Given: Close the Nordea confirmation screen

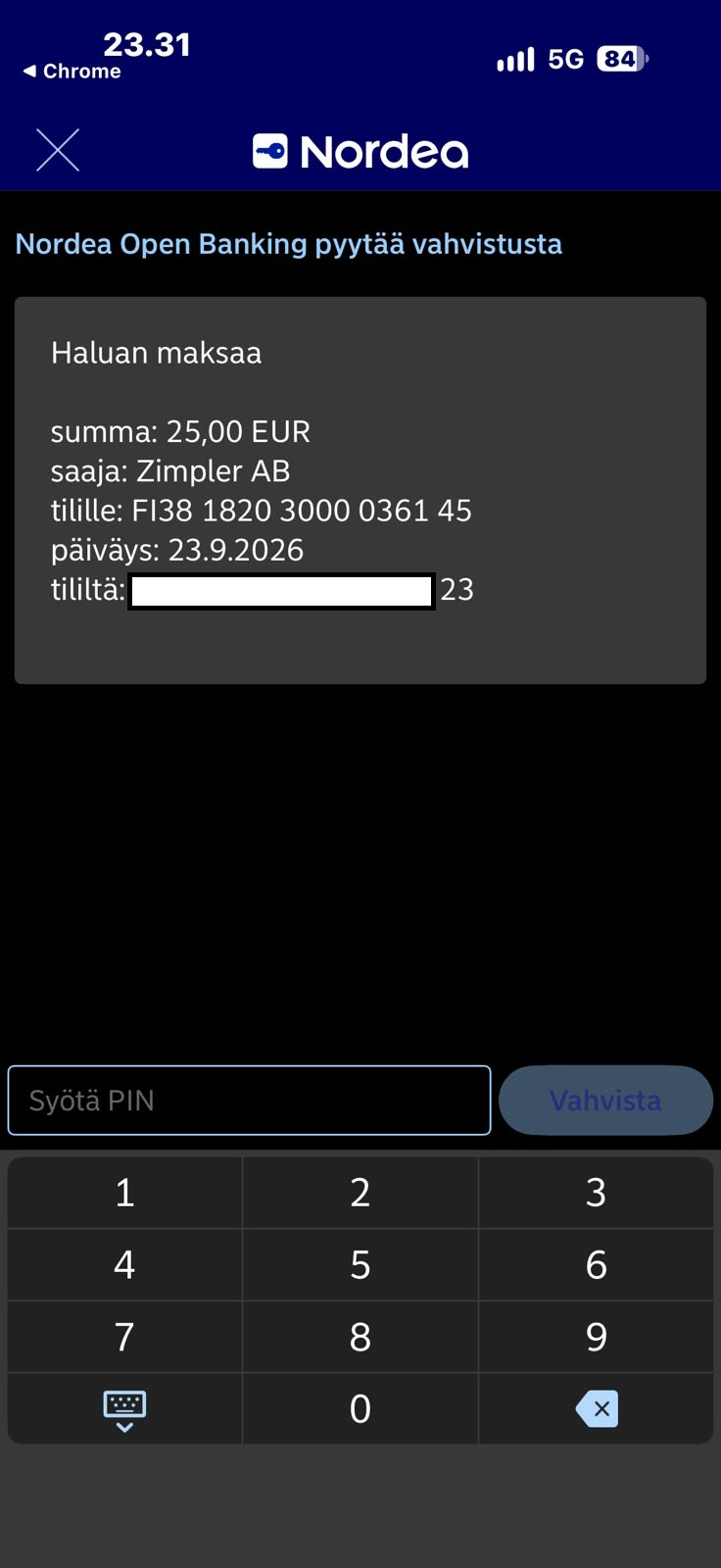Looking at the screenshot, I should tap(58, 150).
